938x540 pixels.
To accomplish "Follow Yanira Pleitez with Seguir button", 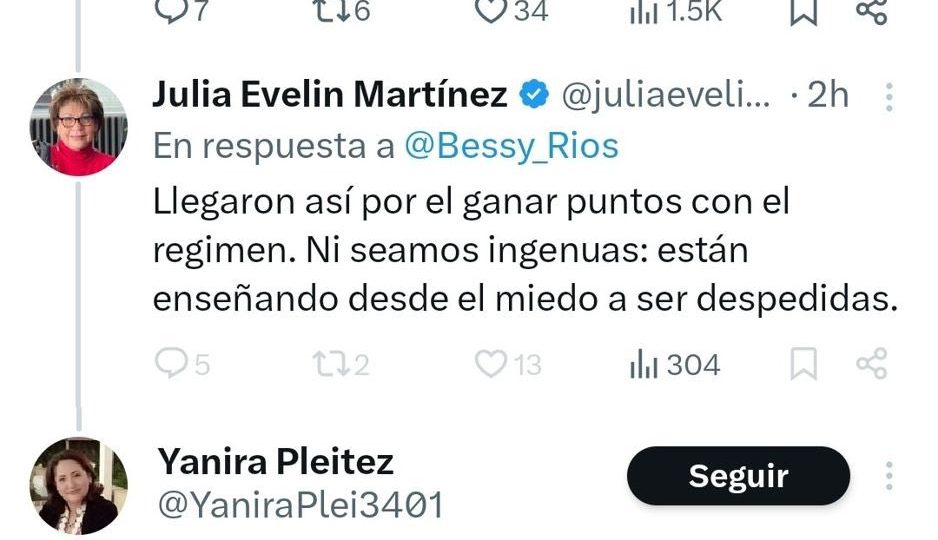I will tap(738, 476).
